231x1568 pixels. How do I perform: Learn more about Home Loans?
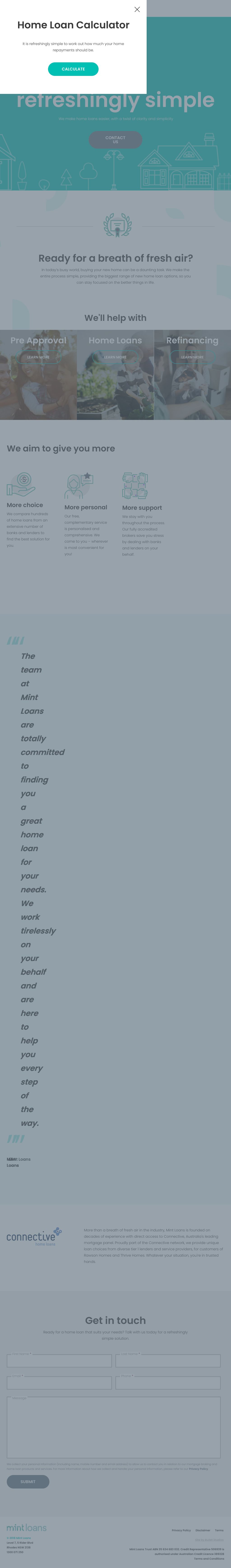click(x=115, y=357)
